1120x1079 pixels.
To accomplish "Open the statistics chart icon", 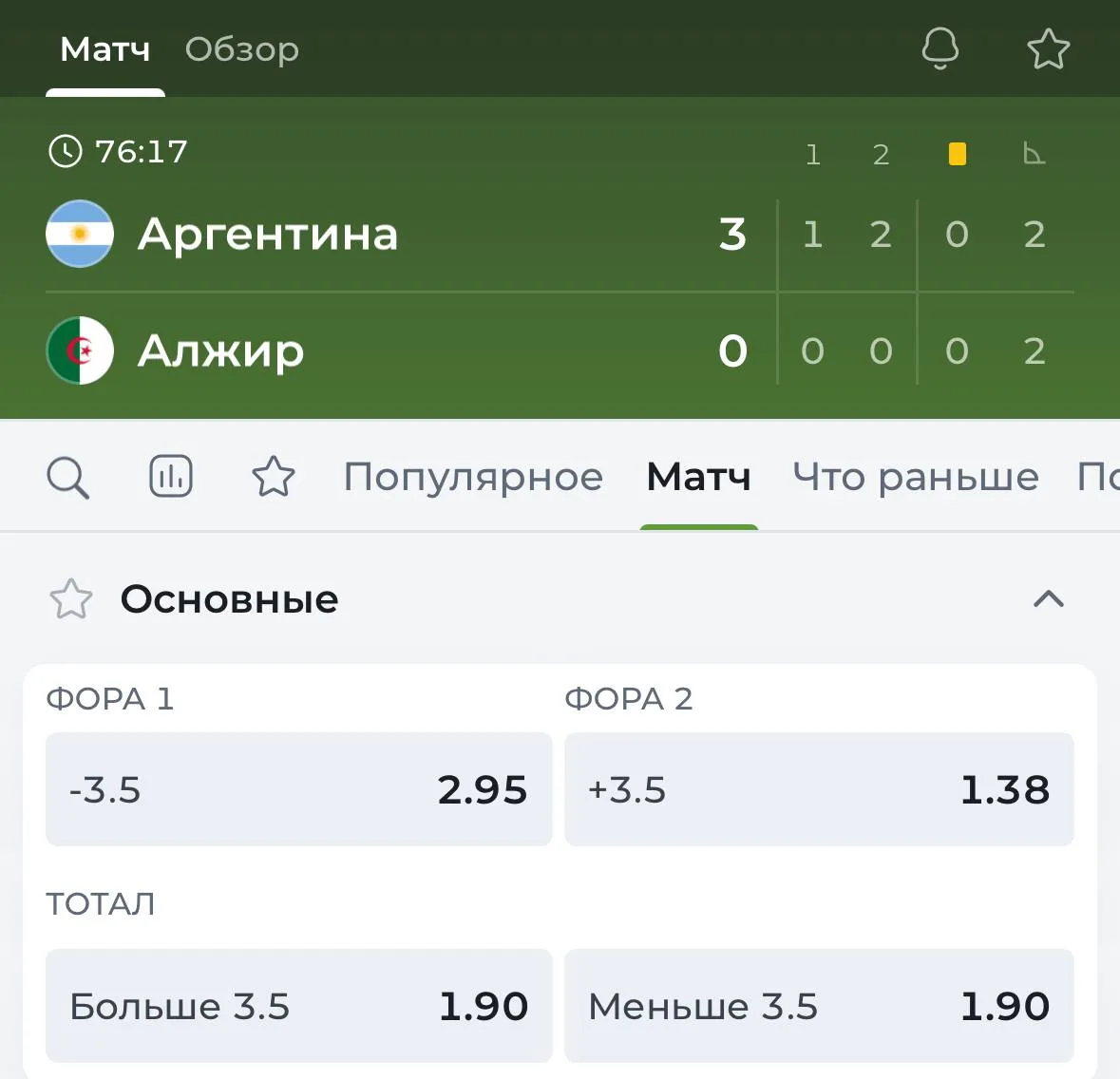I will coord(171,476).
